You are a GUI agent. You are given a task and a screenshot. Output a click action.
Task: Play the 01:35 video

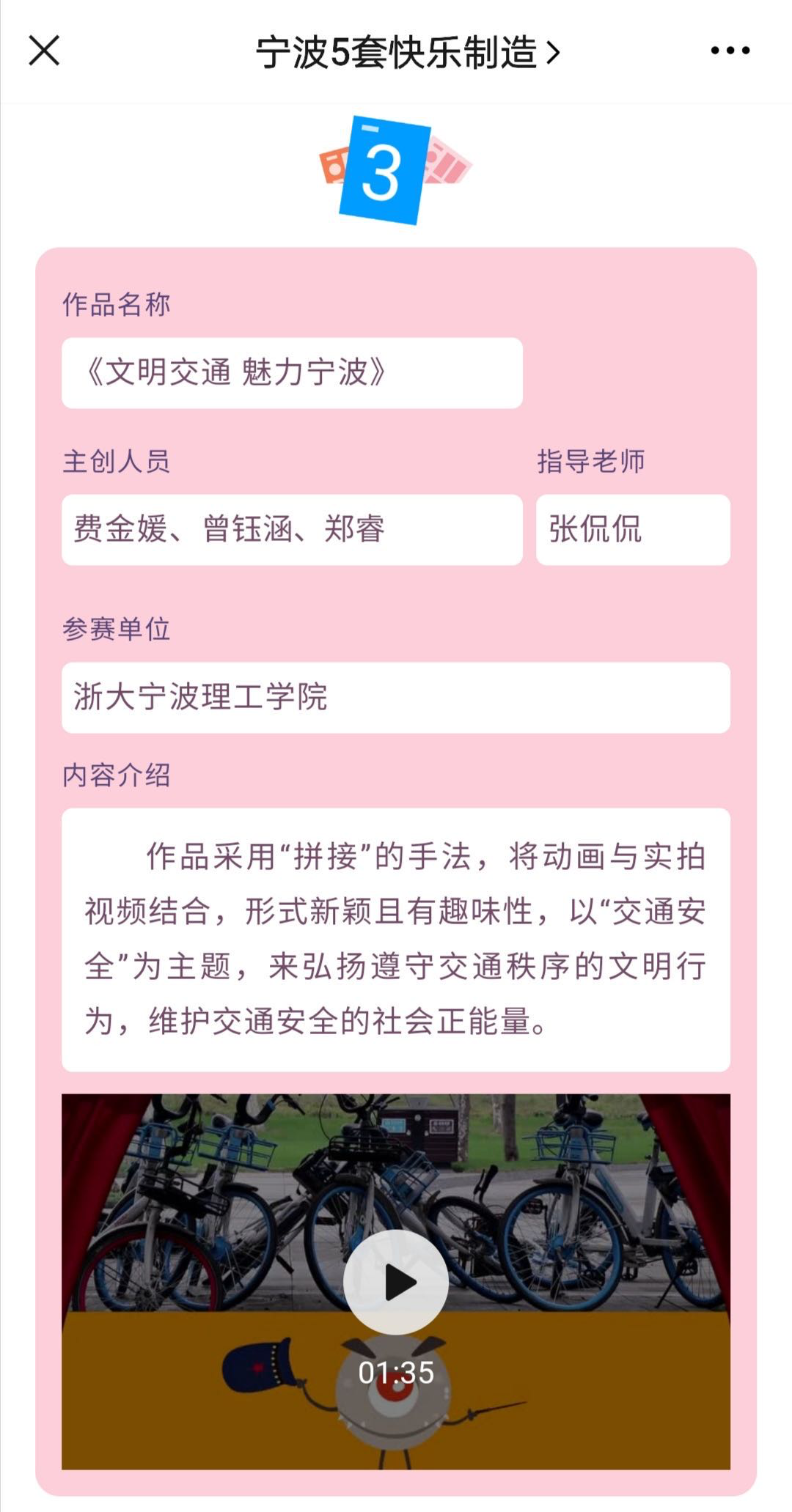pyautogui.click(x=396, y=1282)
